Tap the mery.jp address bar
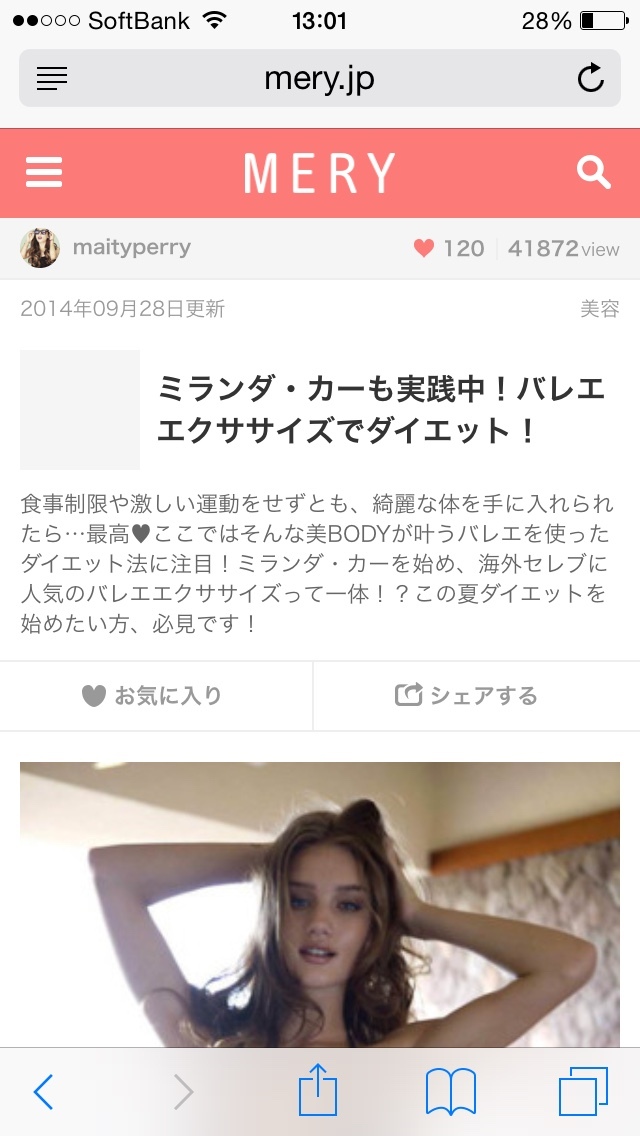 [x=319, y=78]
